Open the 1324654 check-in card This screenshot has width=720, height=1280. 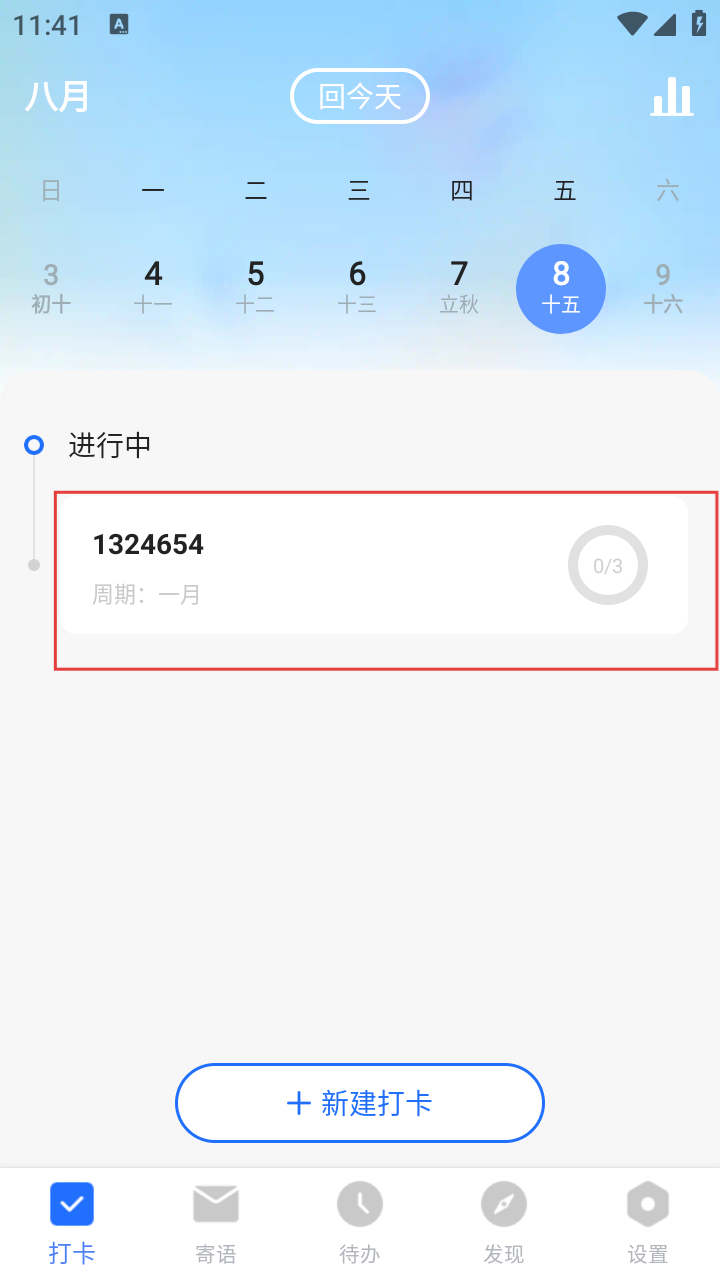click(x=373, y=565)
